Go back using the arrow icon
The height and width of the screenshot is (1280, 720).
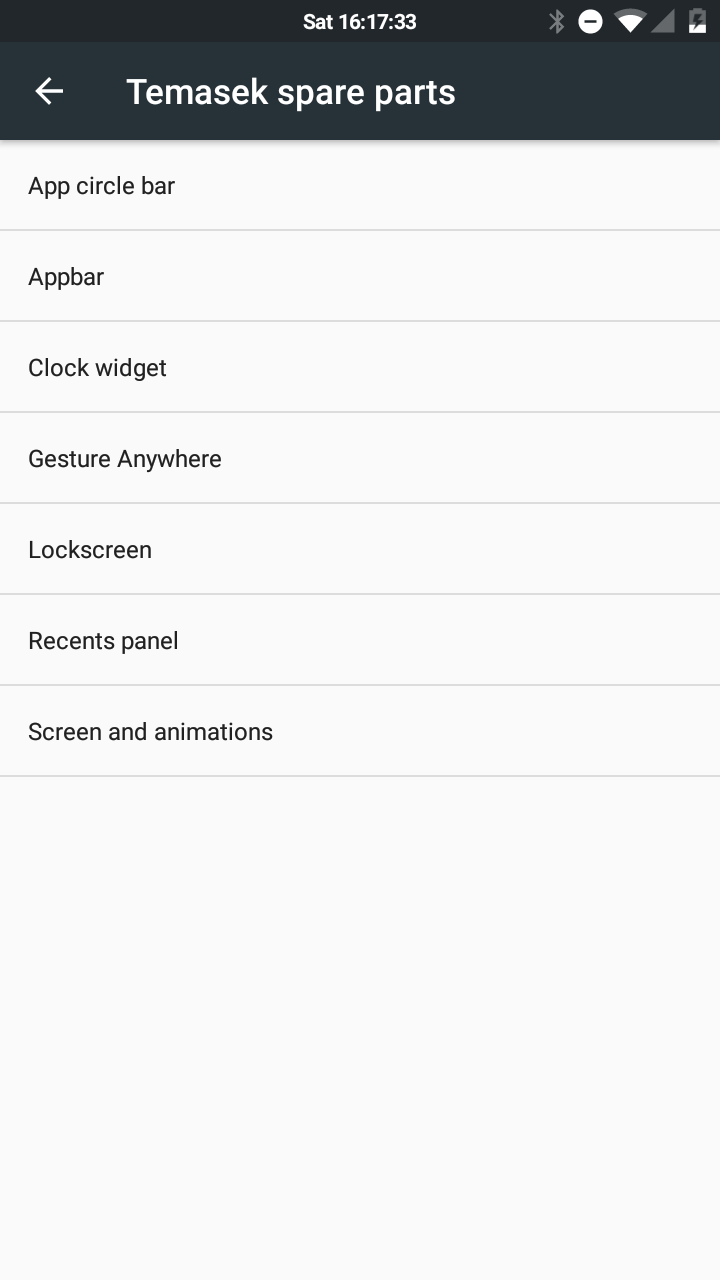click(x=49, y=92)
